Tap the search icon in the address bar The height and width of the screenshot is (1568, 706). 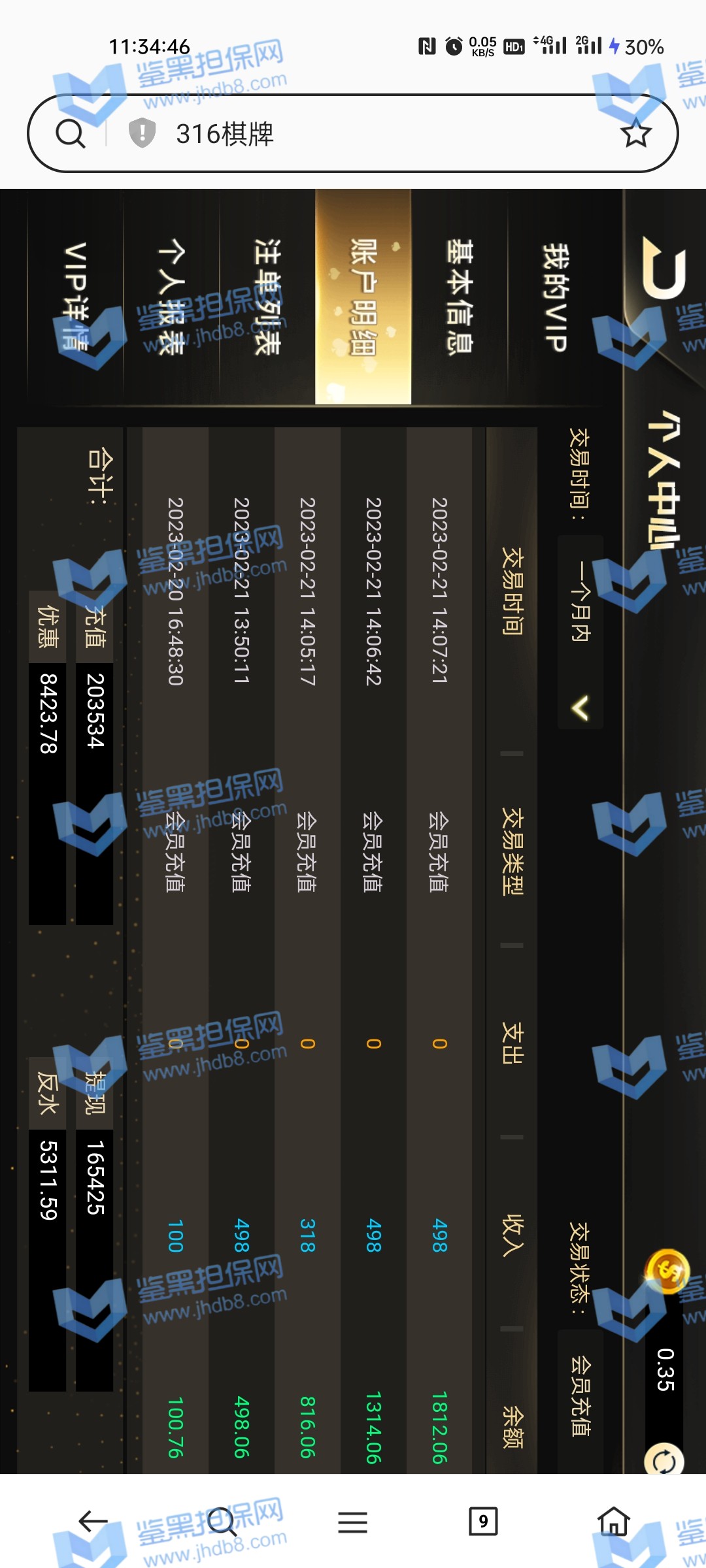[x=70, y=134]
